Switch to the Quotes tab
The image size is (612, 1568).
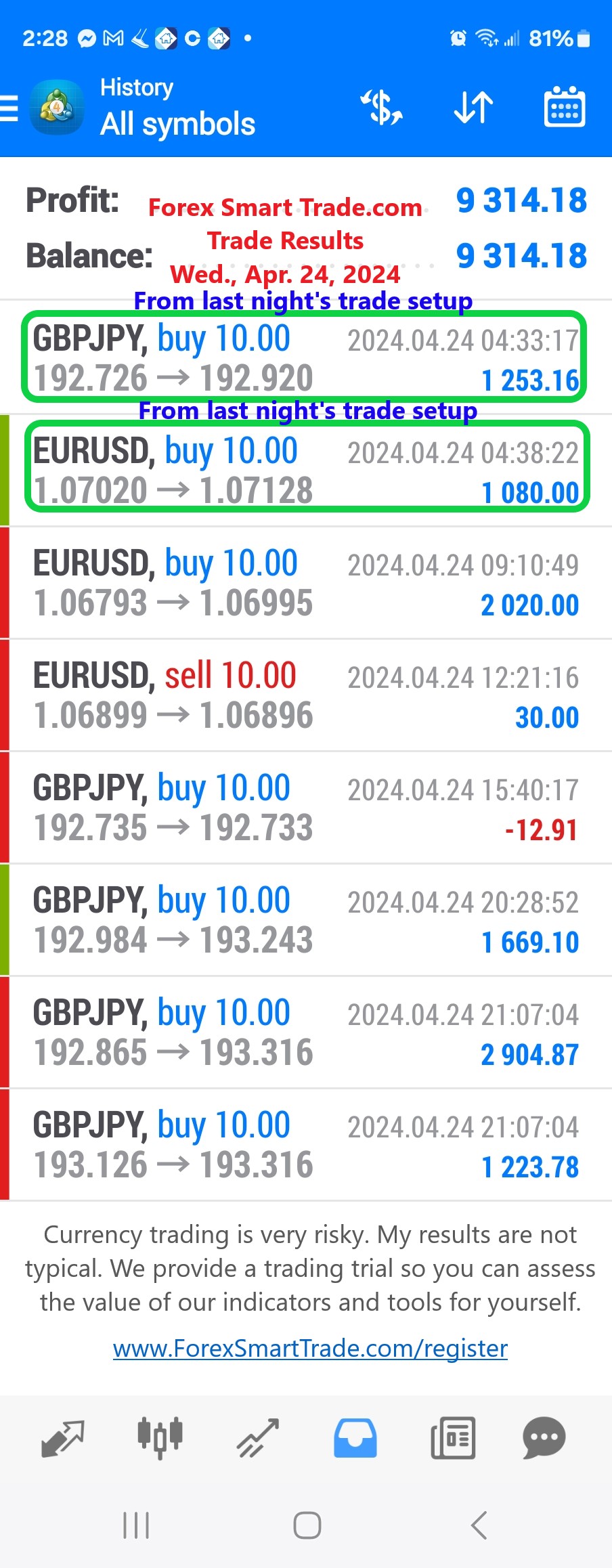pos(63,1438)
